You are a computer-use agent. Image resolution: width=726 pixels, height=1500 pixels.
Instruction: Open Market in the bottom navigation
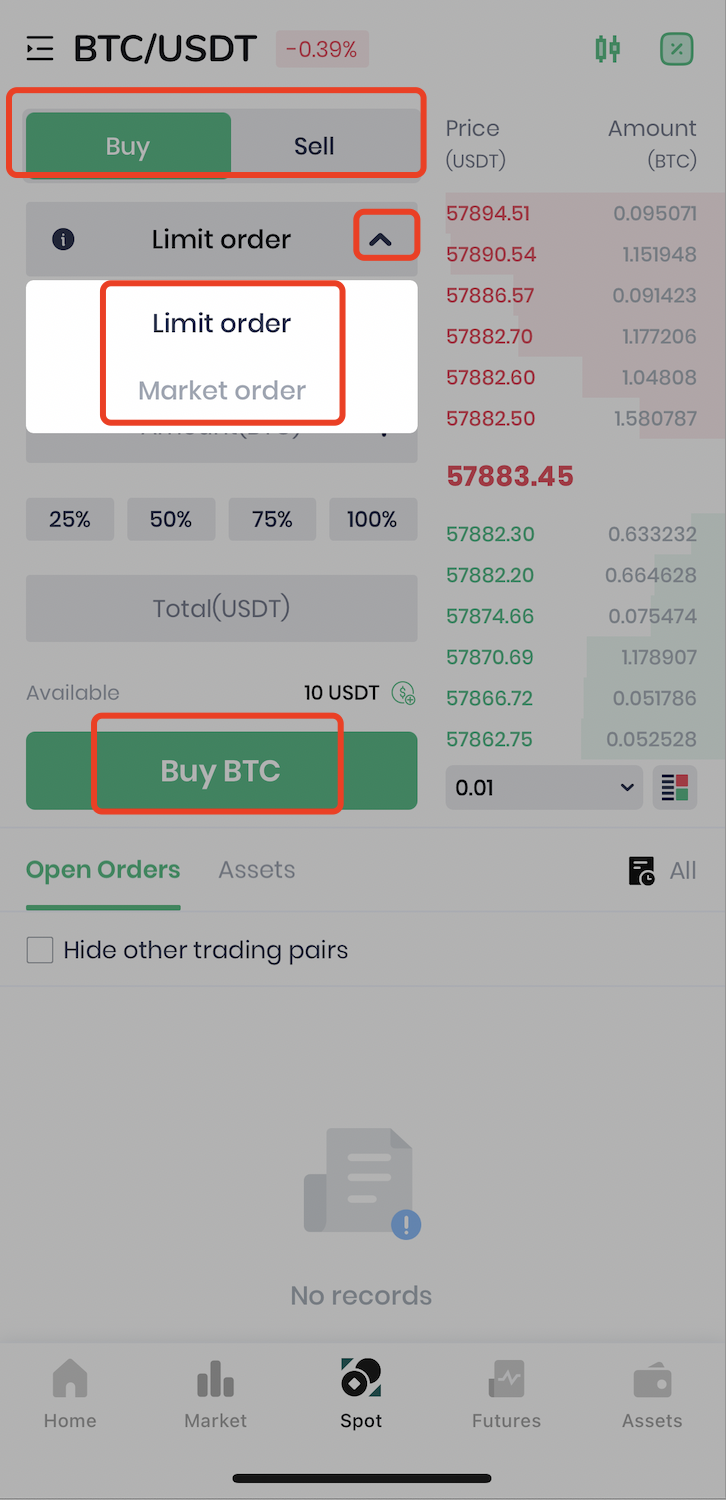pos(215,1394)
